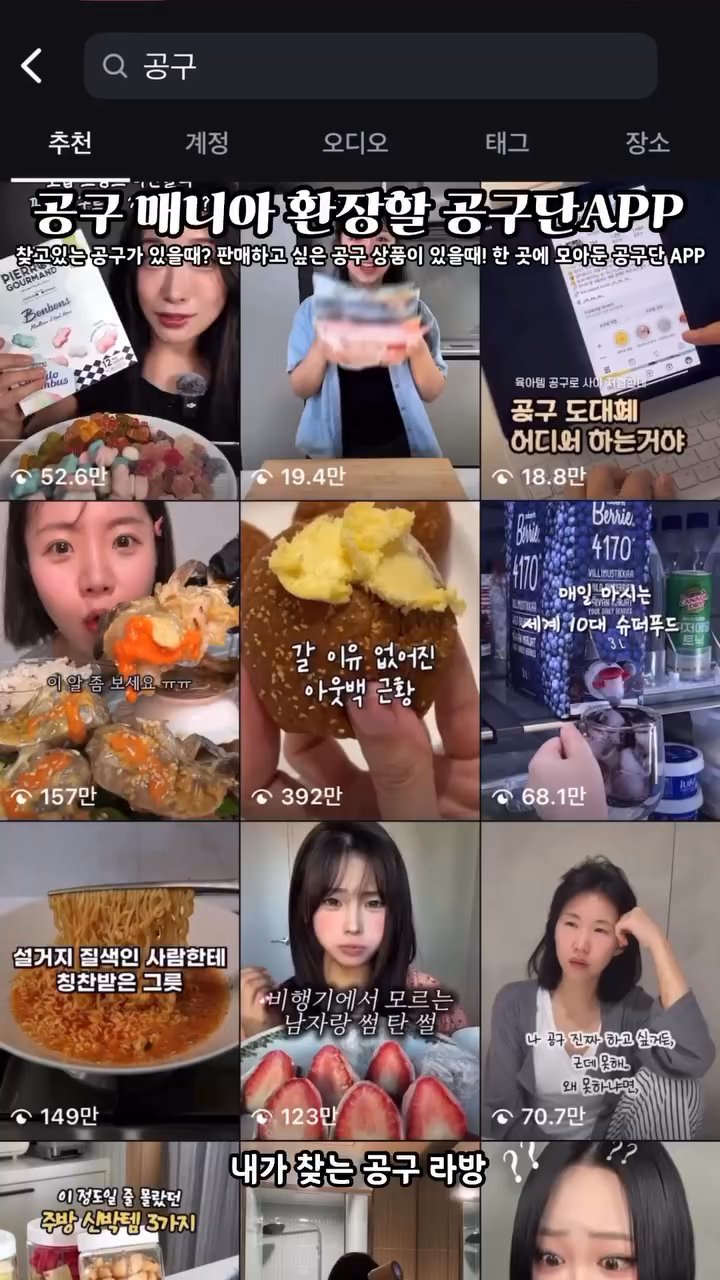
Task: Open the 비행기에서 모르는 남자랑 썸 탄 썰 reel
Action: tap(360, 980)
